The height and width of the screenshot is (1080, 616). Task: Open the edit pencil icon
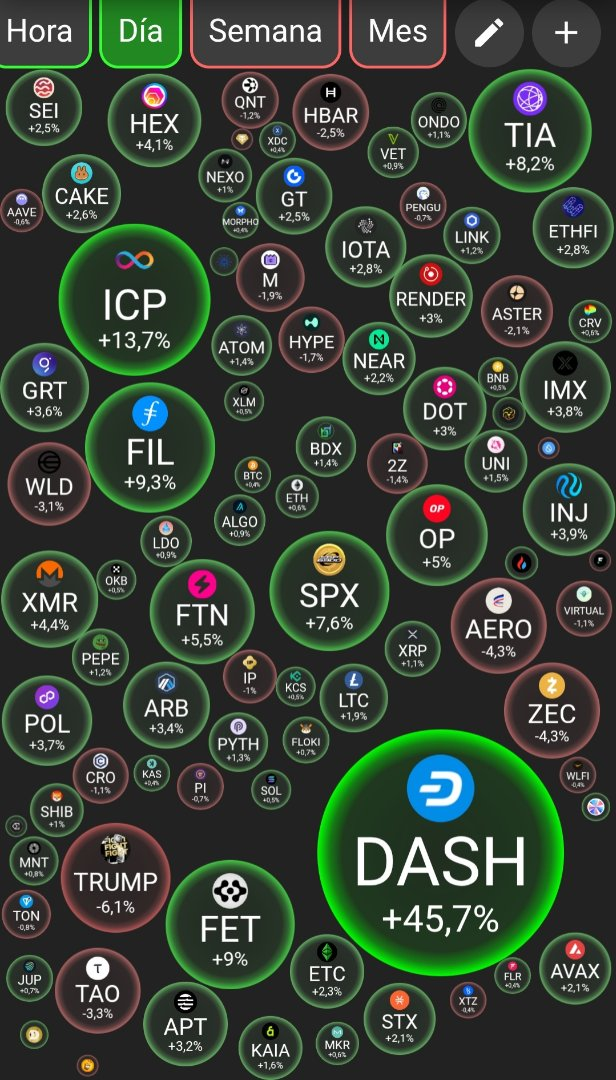pyautogui.click(x=488, y=33)
